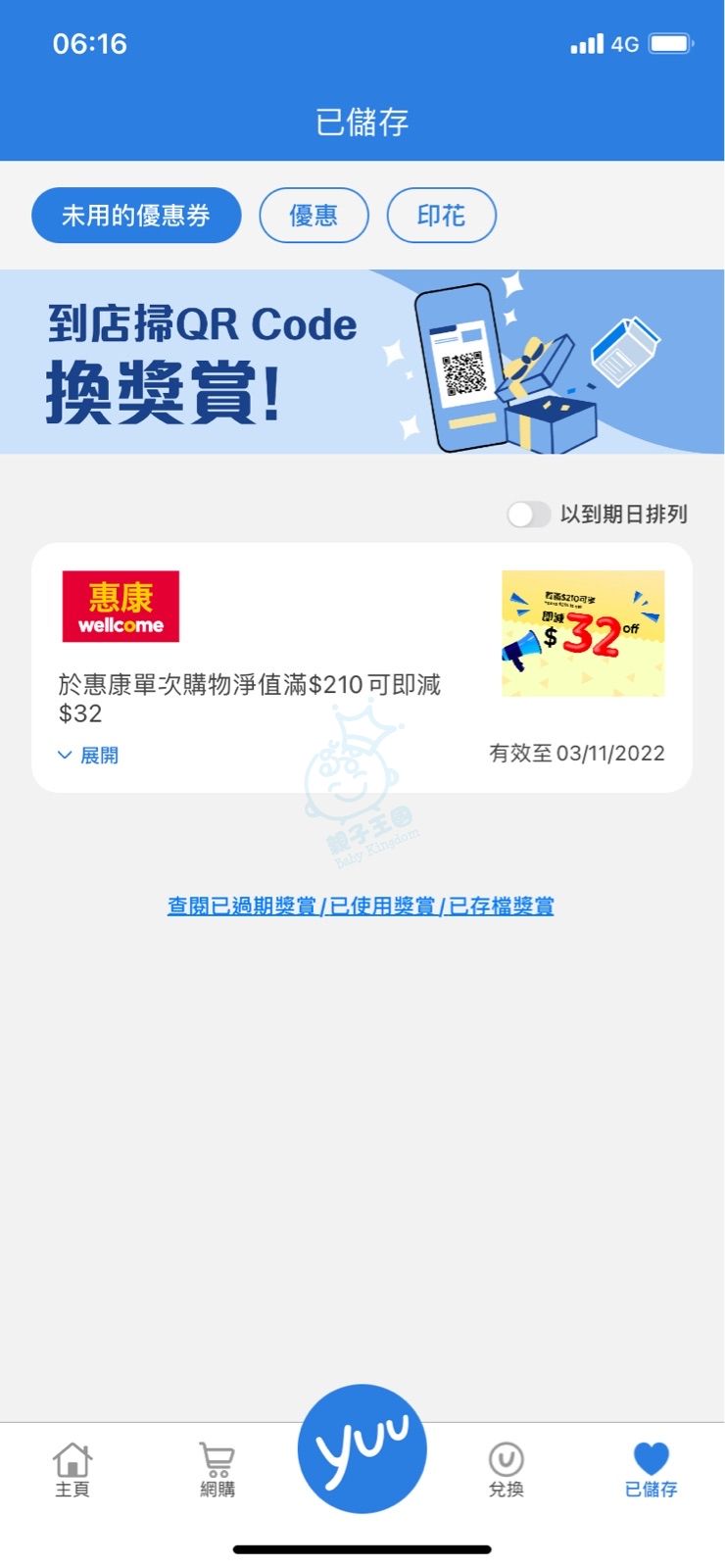
Task: Select the 未用的優惠券 filter chip
Action: tap(136, 216)
